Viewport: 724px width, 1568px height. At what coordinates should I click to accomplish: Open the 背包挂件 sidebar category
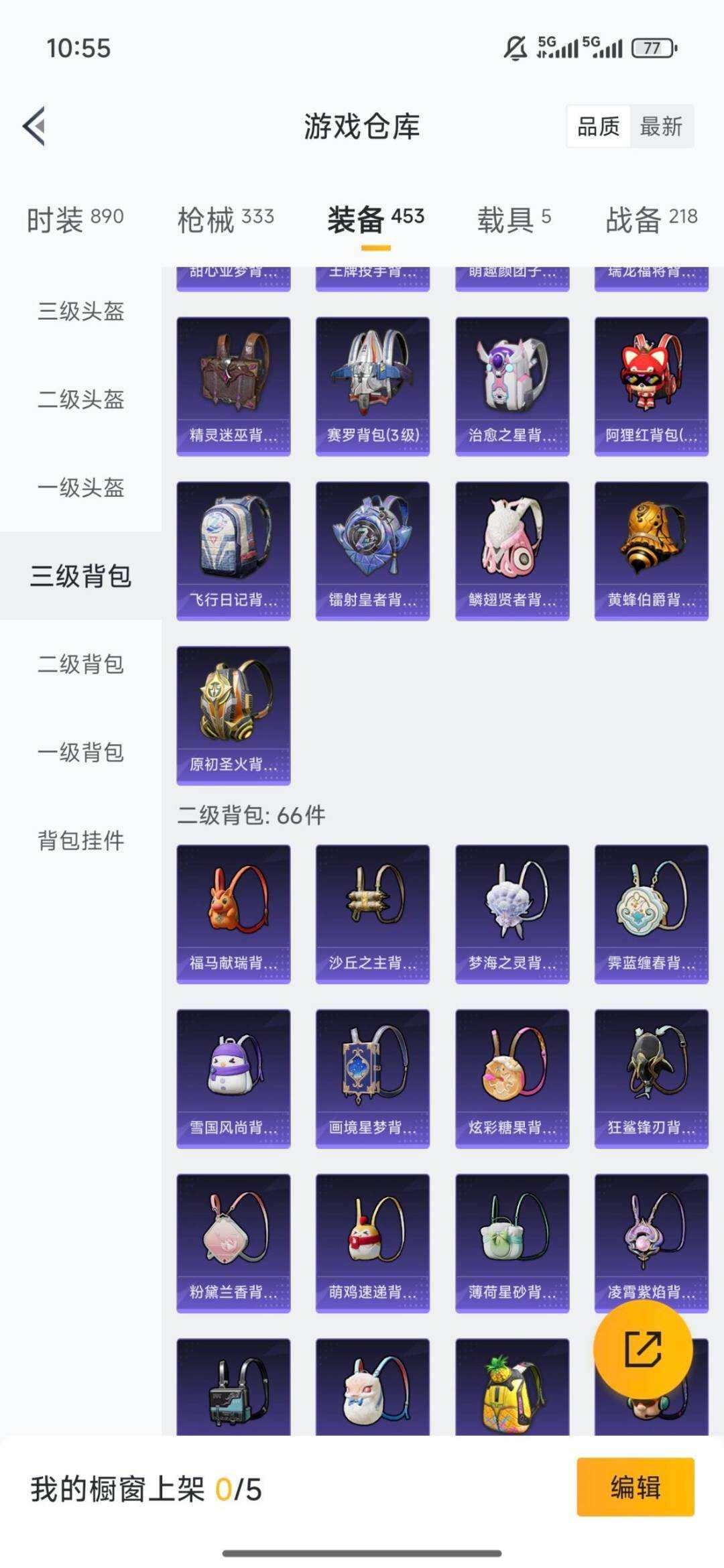coord(80,841)
